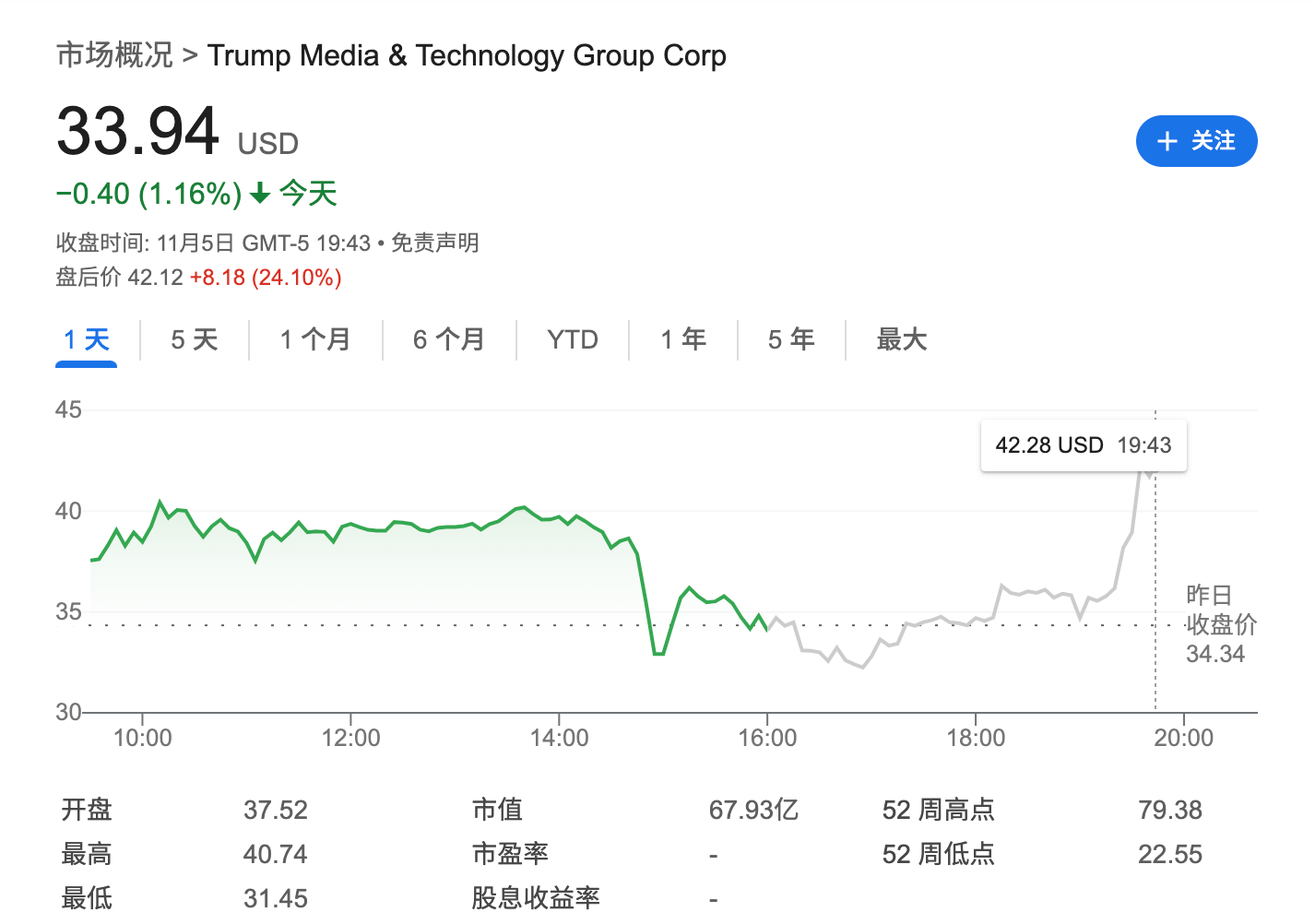Switch to the 5 年 range tab
This screenshot has width=1315, height=924.
click(x=791, y=339)
